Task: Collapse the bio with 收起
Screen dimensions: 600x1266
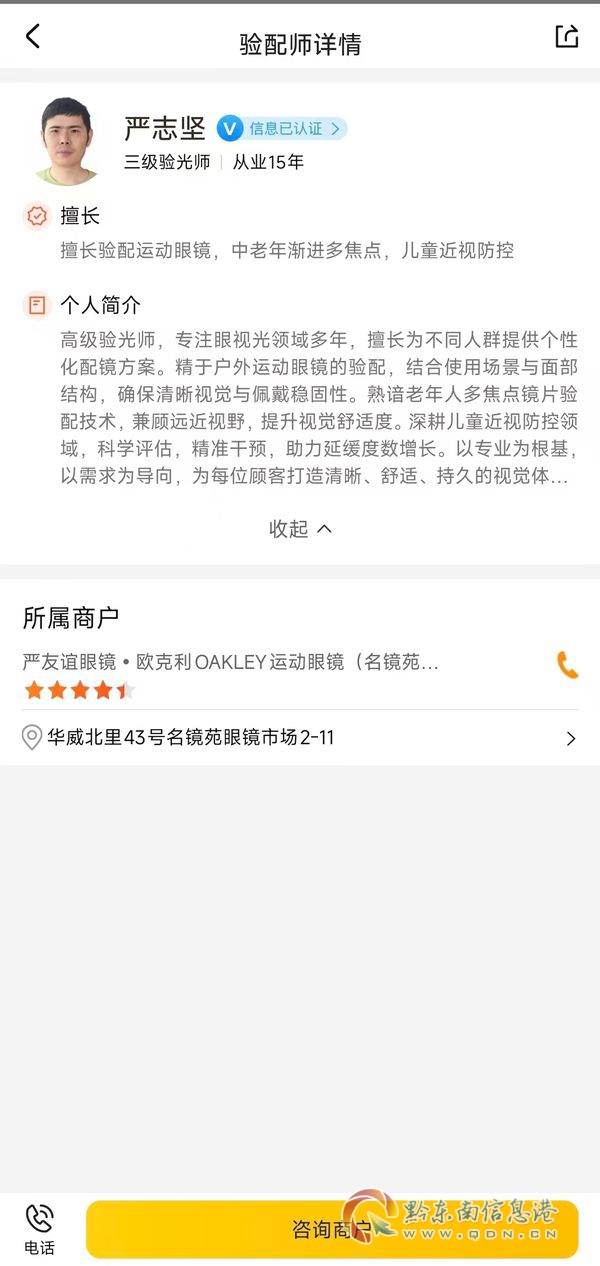Action: pos(300,529)
